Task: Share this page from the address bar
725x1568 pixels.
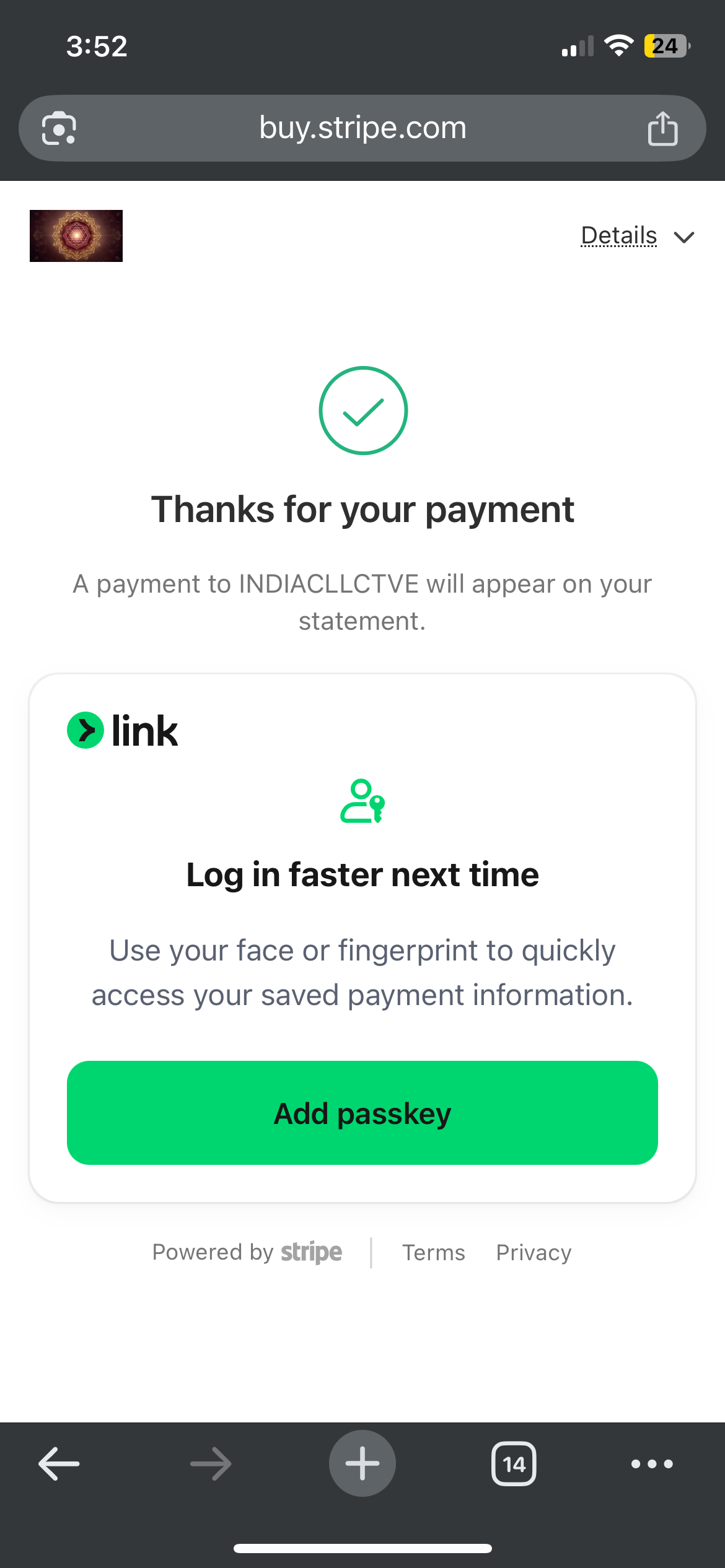Action: coord(662,129)
